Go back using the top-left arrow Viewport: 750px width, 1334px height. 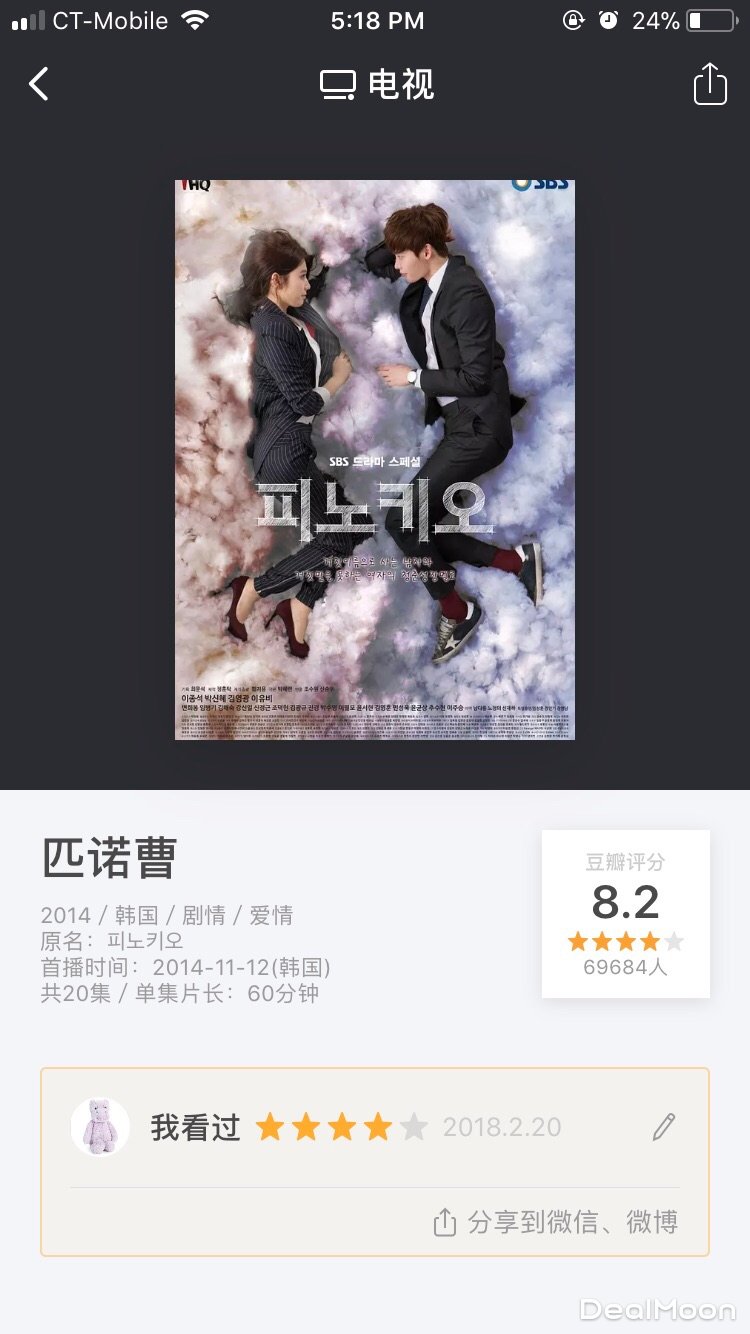click(39, 84)
